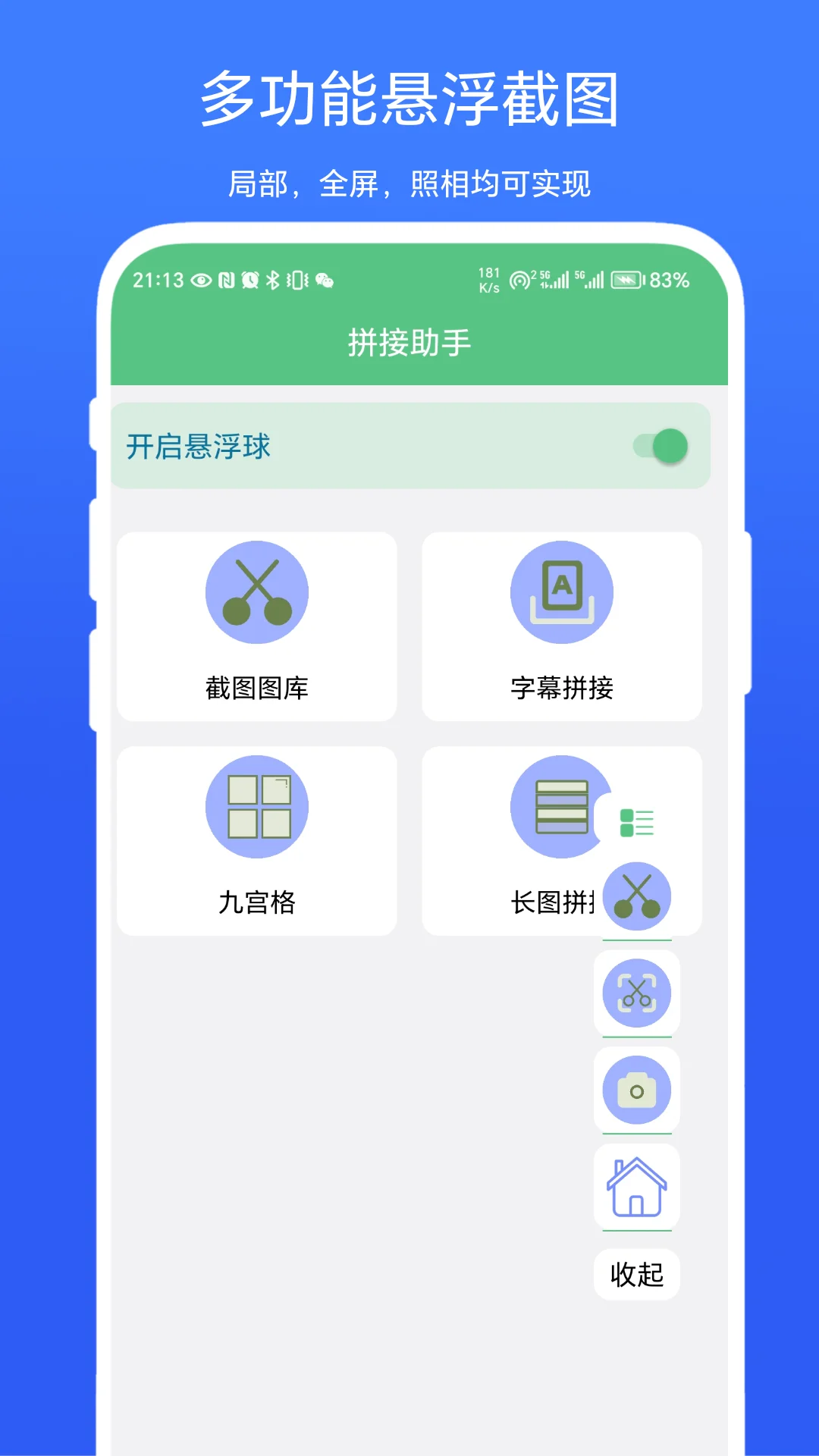This screenshot has height=1456, width=819.
Task: Tap the eye-protection icon in the status bar
Action: click(200, 280)
